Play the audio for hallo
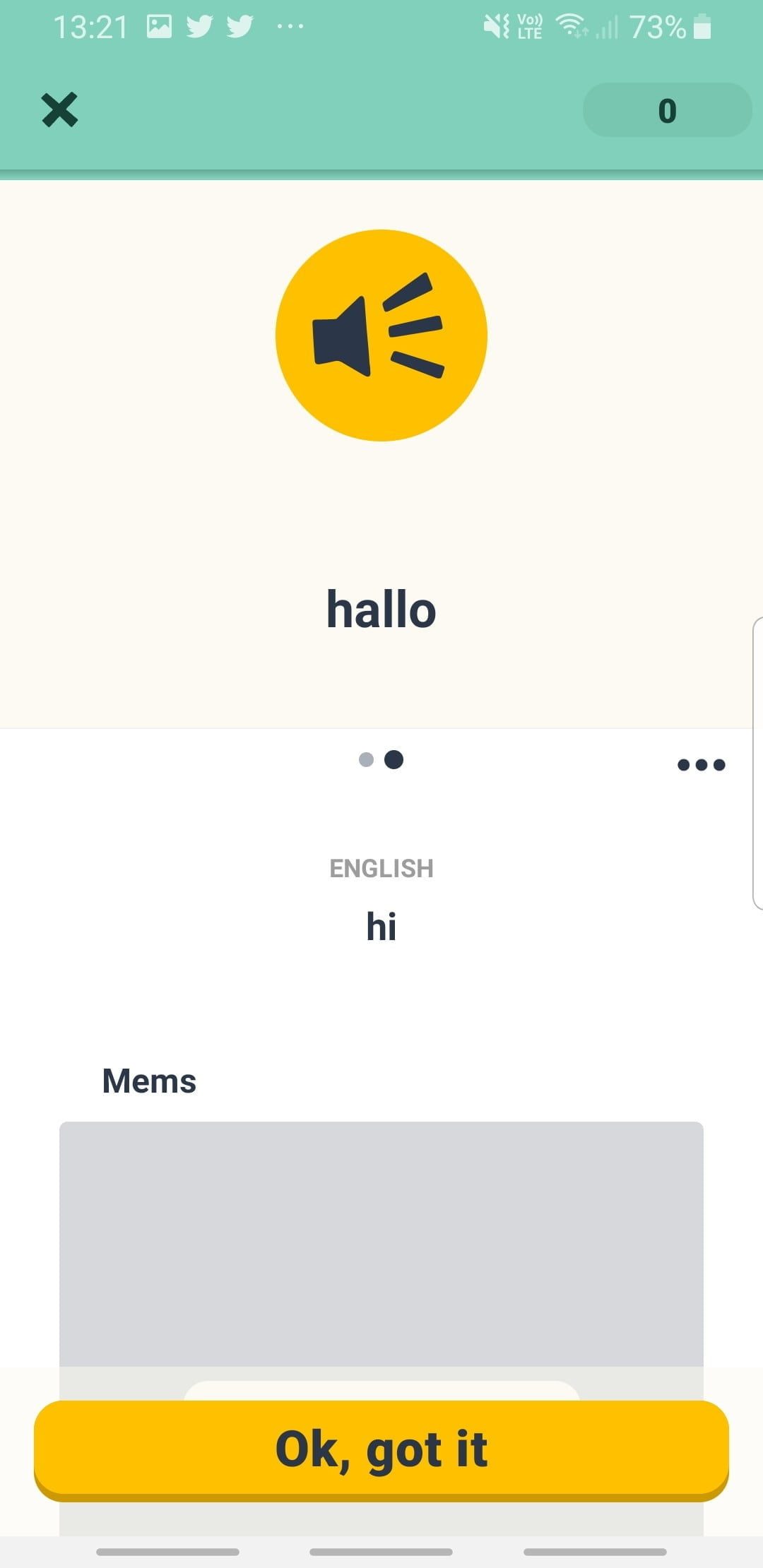Image resolution: width=763 pixels, height=1568 pixels. (x=381, y=335)
